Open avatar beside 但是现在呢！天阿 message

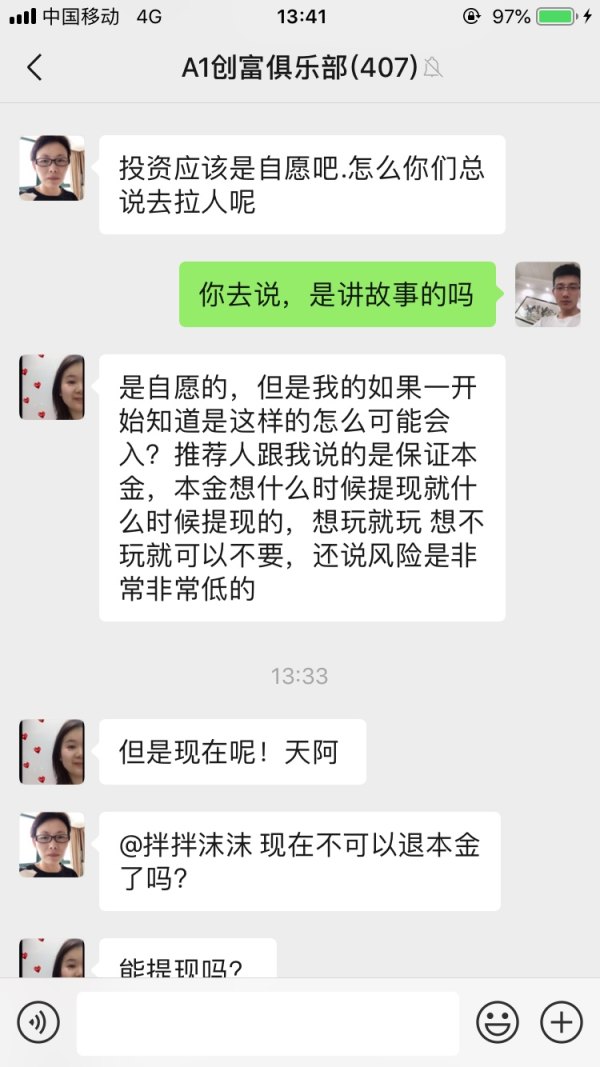(x=52, y=751)
